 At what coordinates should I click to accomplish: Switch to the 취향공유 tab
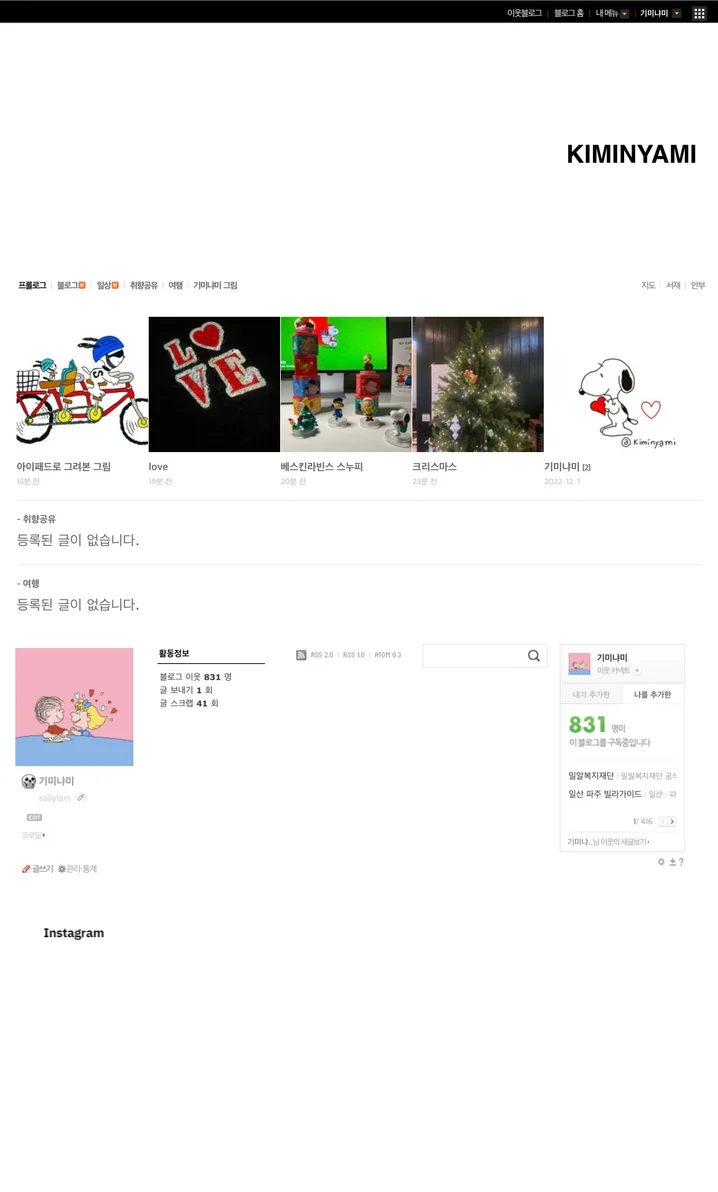point(143,285)
